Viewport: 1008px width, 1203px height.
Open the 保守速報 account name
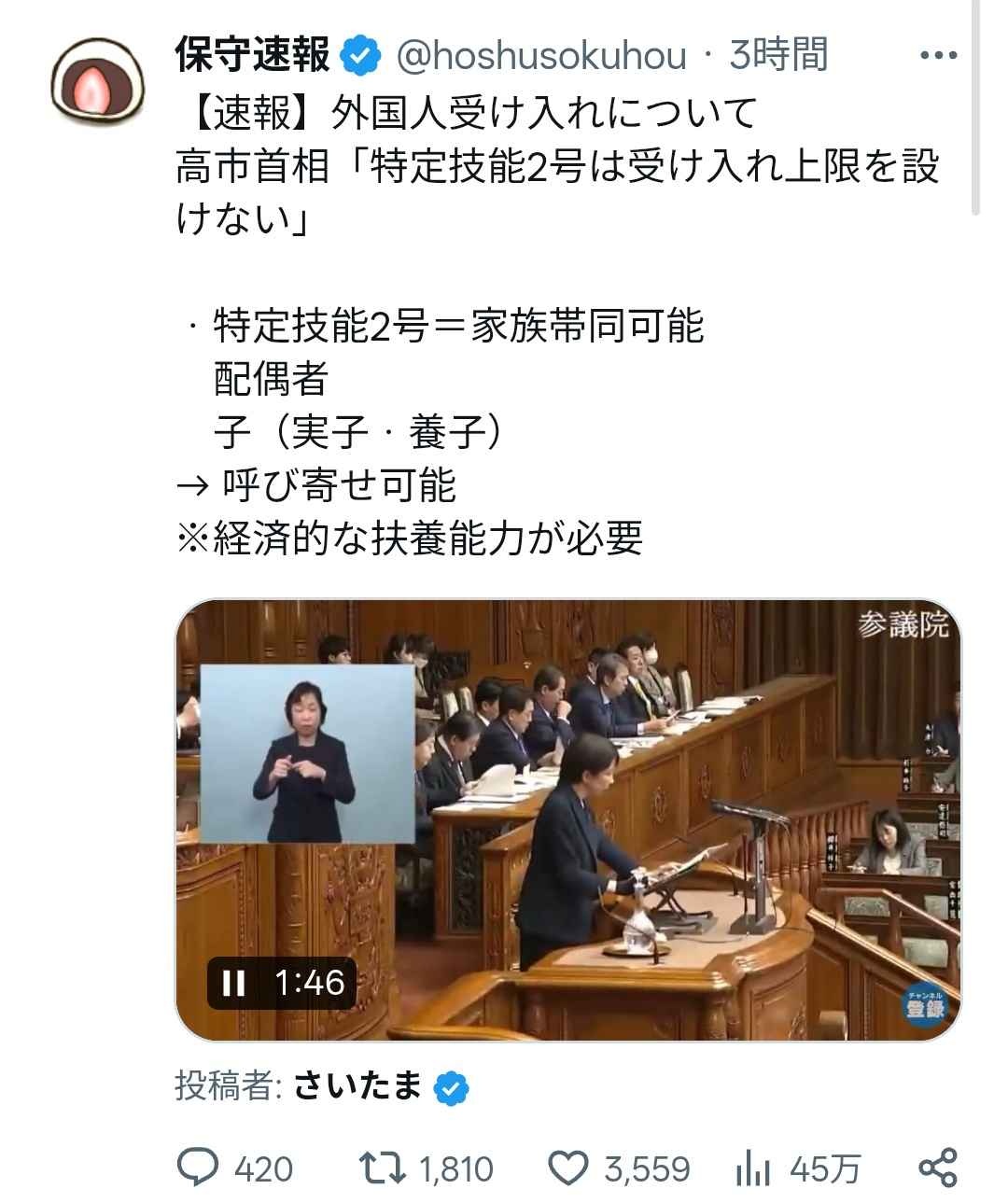coord(253,56)
